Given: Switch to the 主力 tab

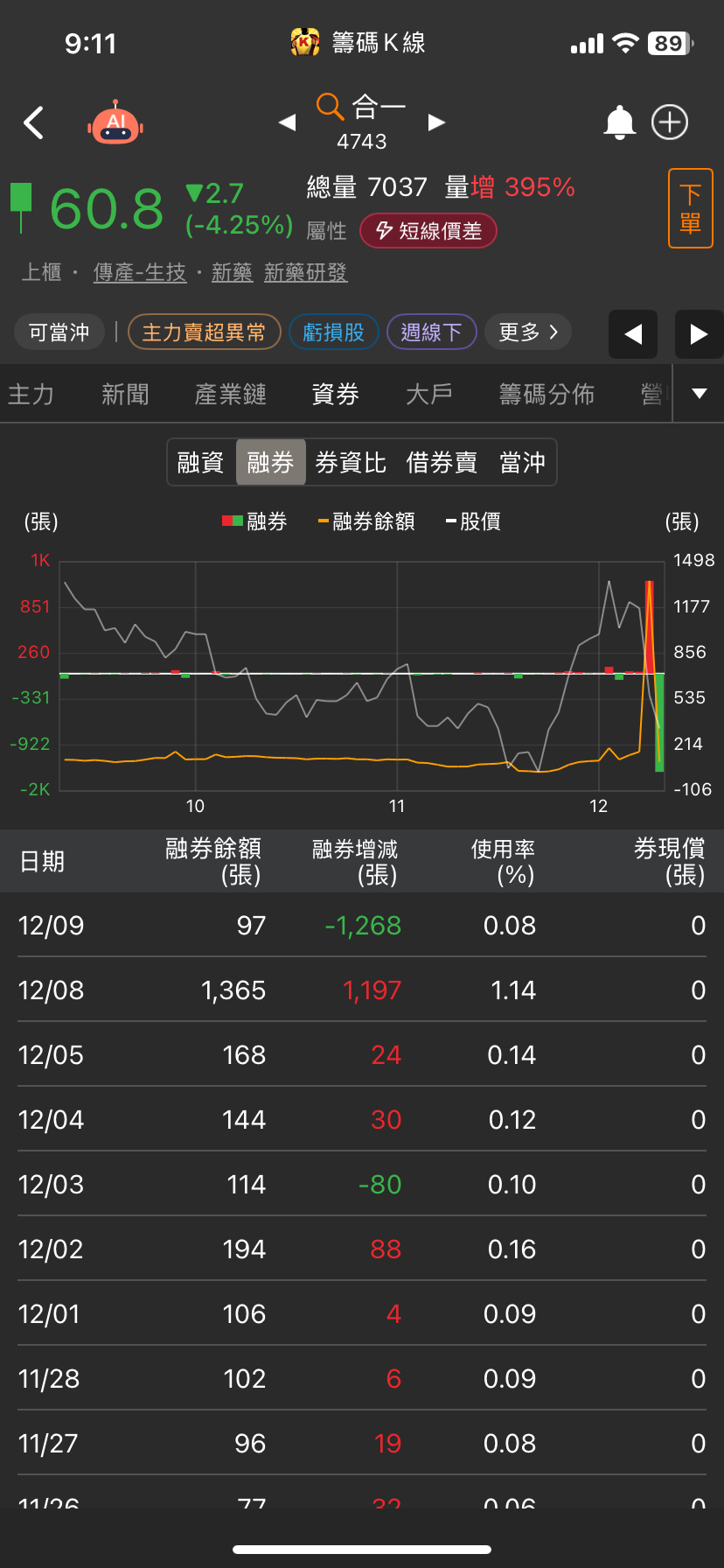Looking at the screenshot, I should (x=31, y=395).
